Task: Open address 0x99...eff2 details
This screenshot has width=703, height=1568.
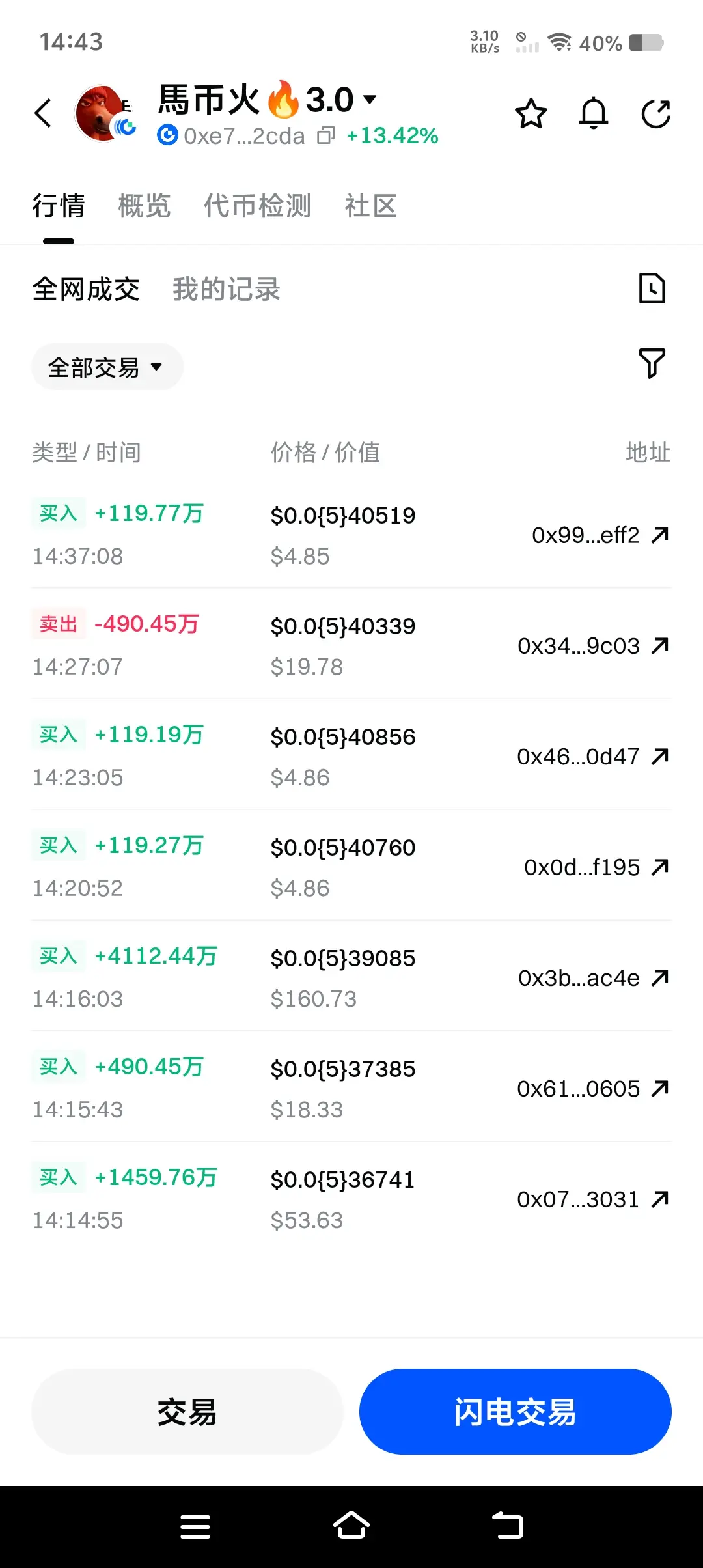Action: (600, 535)
